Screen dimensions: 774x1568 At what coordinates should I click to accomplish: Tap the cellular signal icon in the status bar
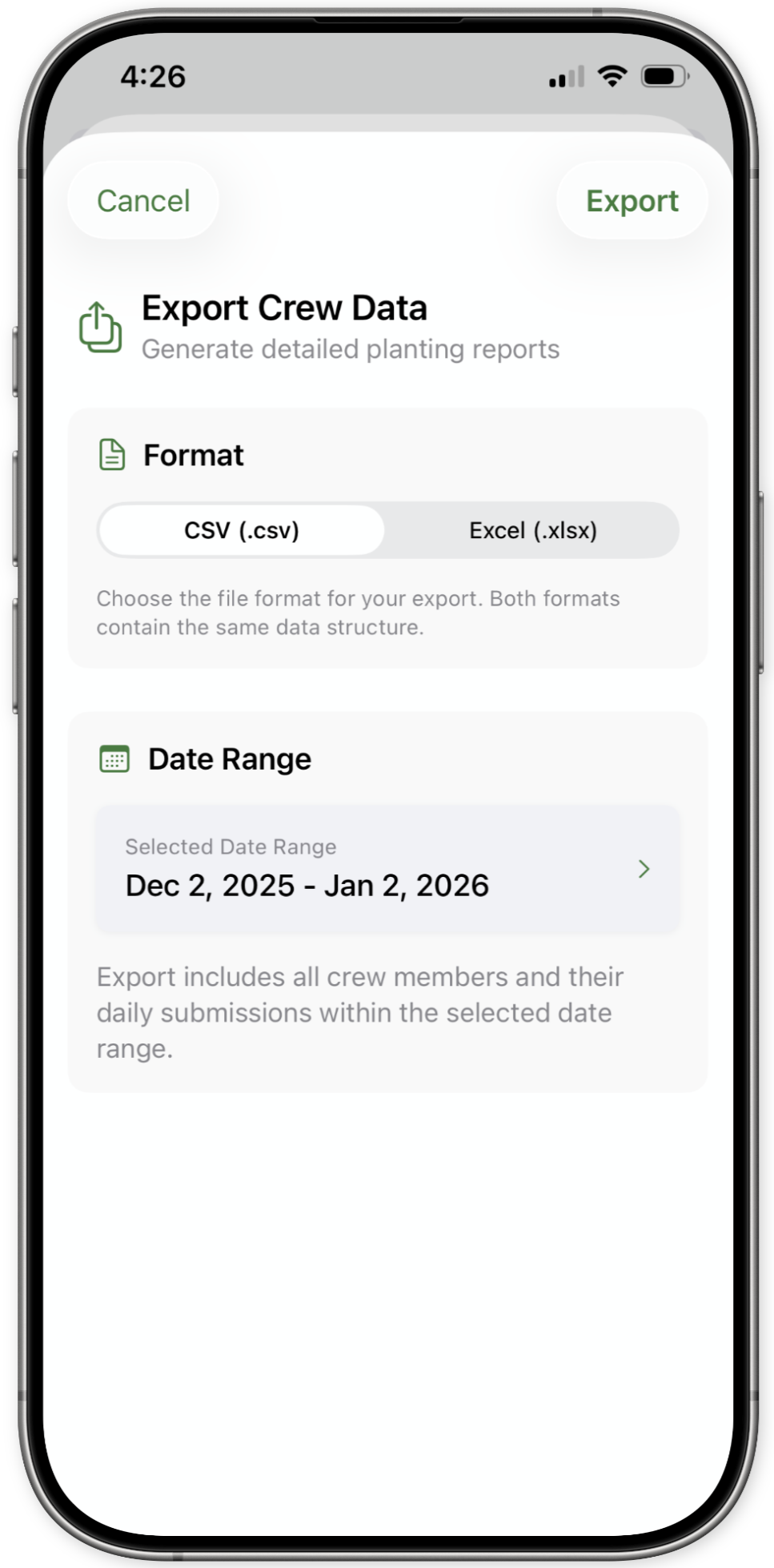point(565,76)
